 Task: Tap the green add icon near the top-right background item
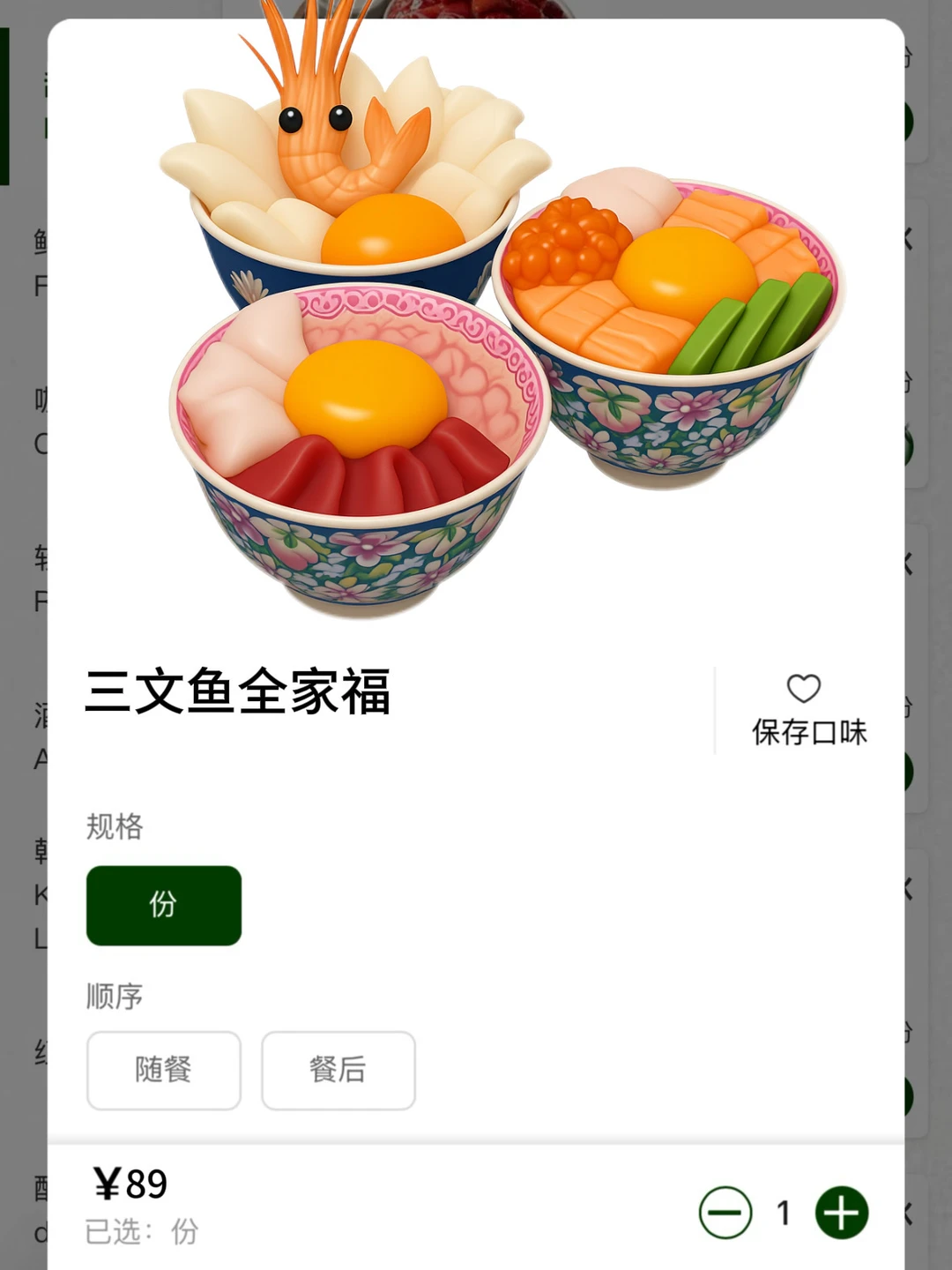[x=908, y=121]
